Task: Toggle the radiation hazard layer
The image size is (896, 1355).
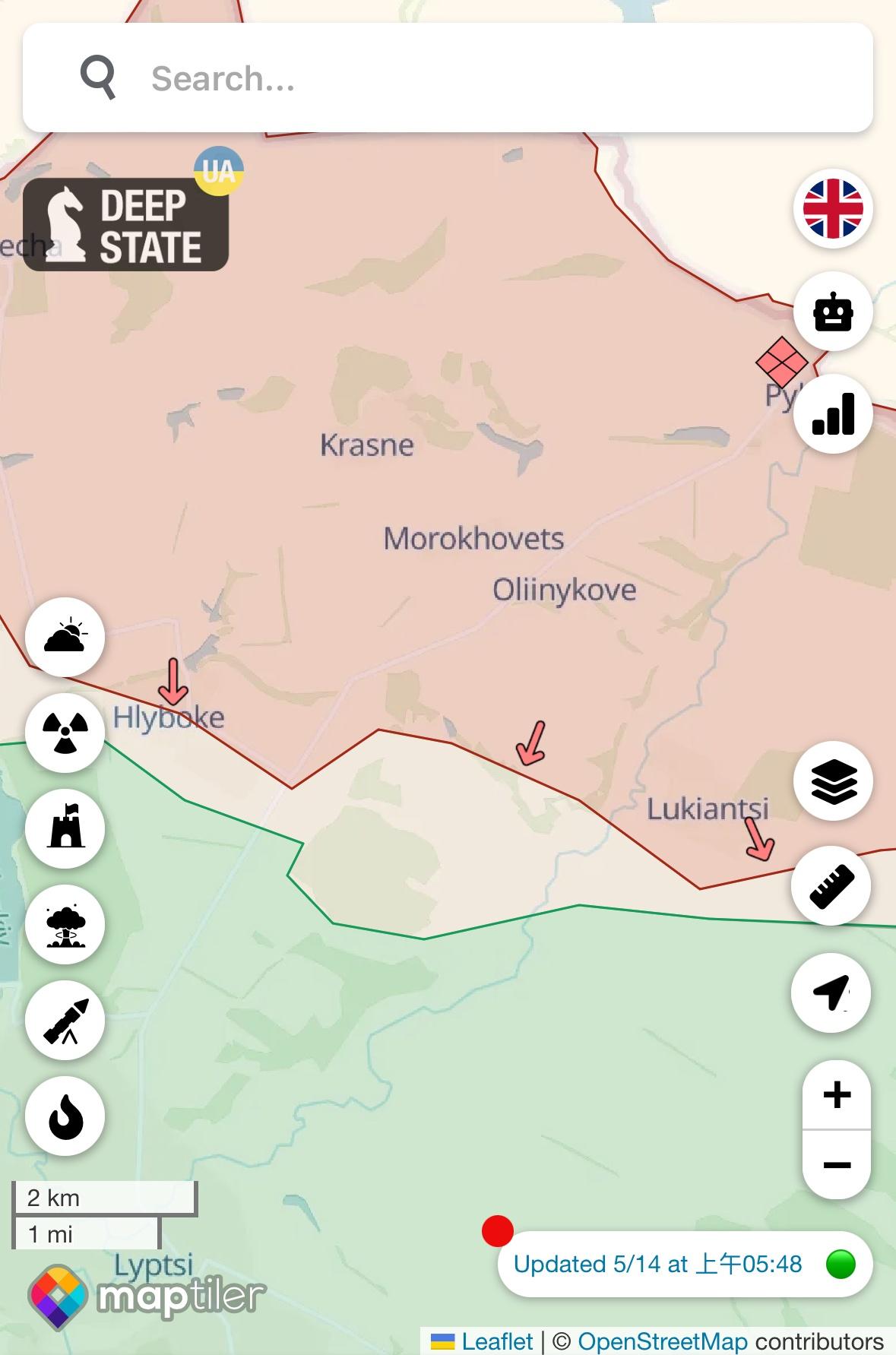Action: tap(65, 733)
